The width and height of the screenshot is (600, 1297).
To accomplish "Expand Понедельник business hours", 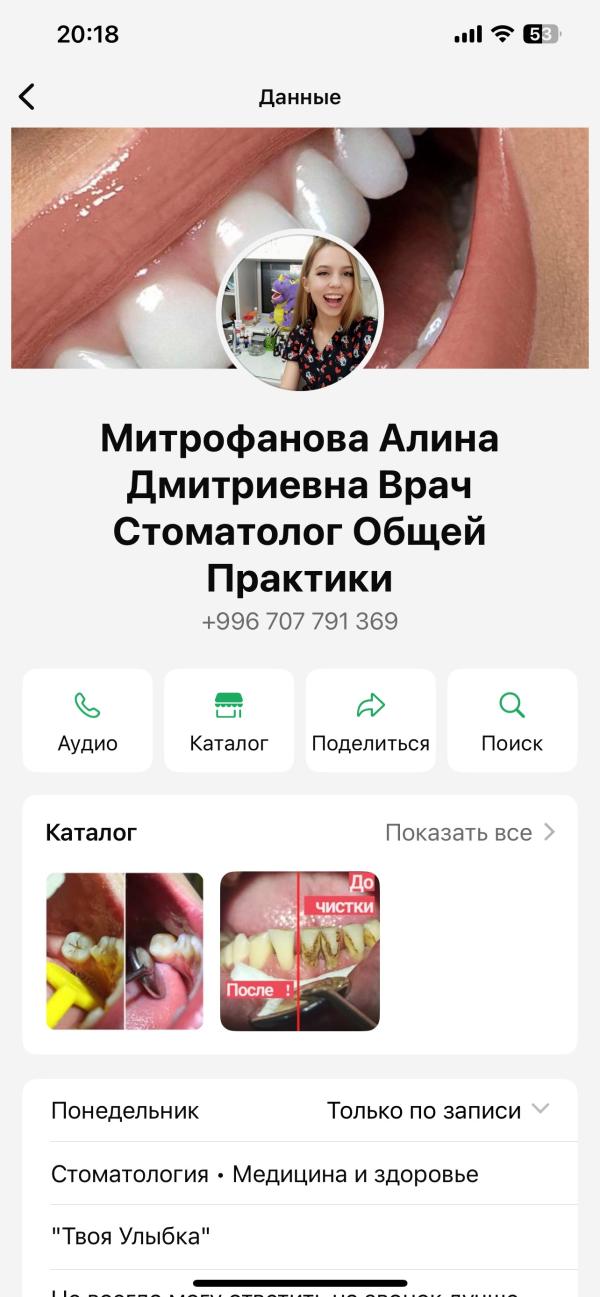I will (x=540, y=1109).
